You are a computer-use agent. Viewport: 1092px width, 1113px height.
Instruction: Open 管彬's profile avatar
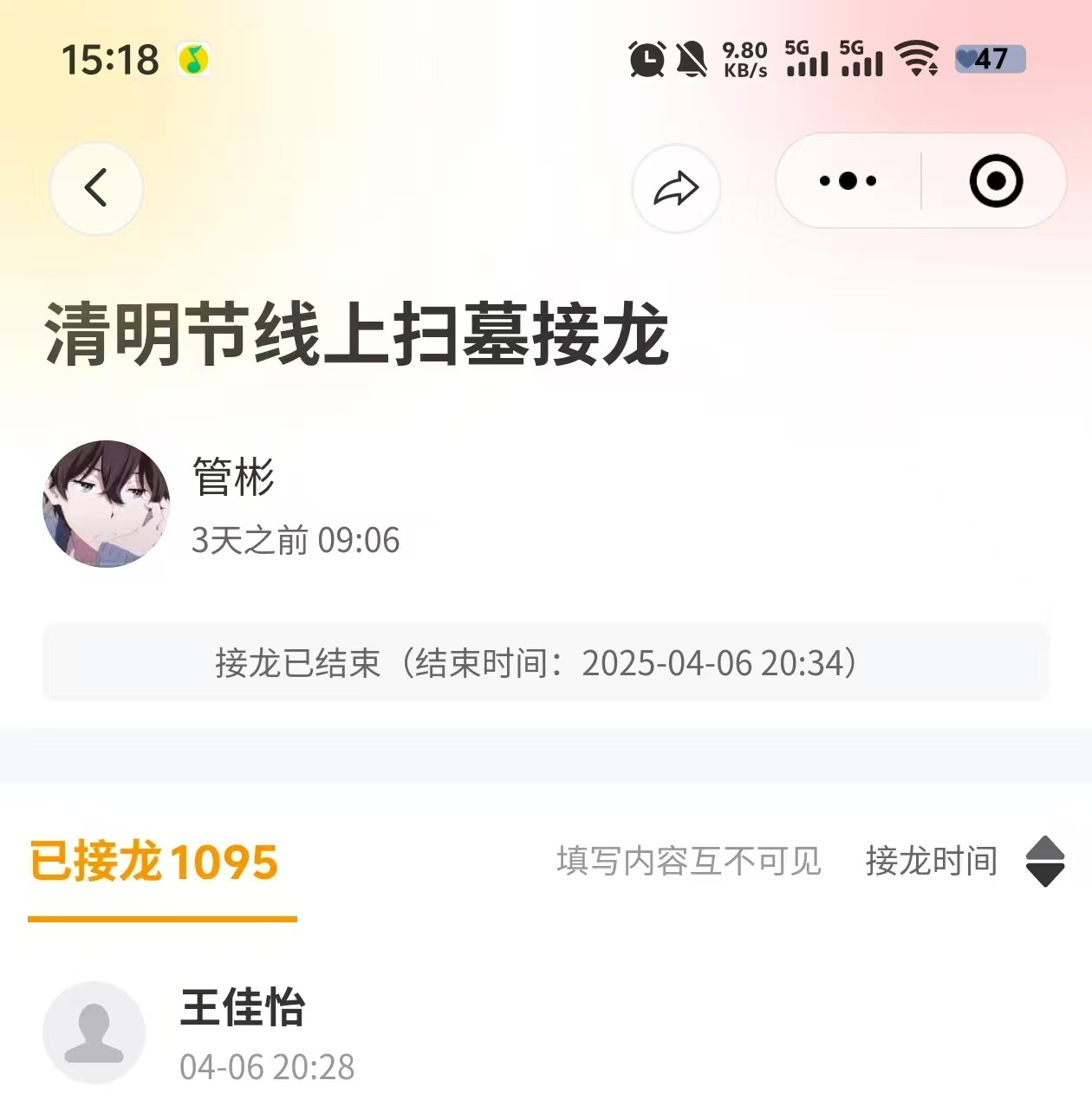pos(107,504)
